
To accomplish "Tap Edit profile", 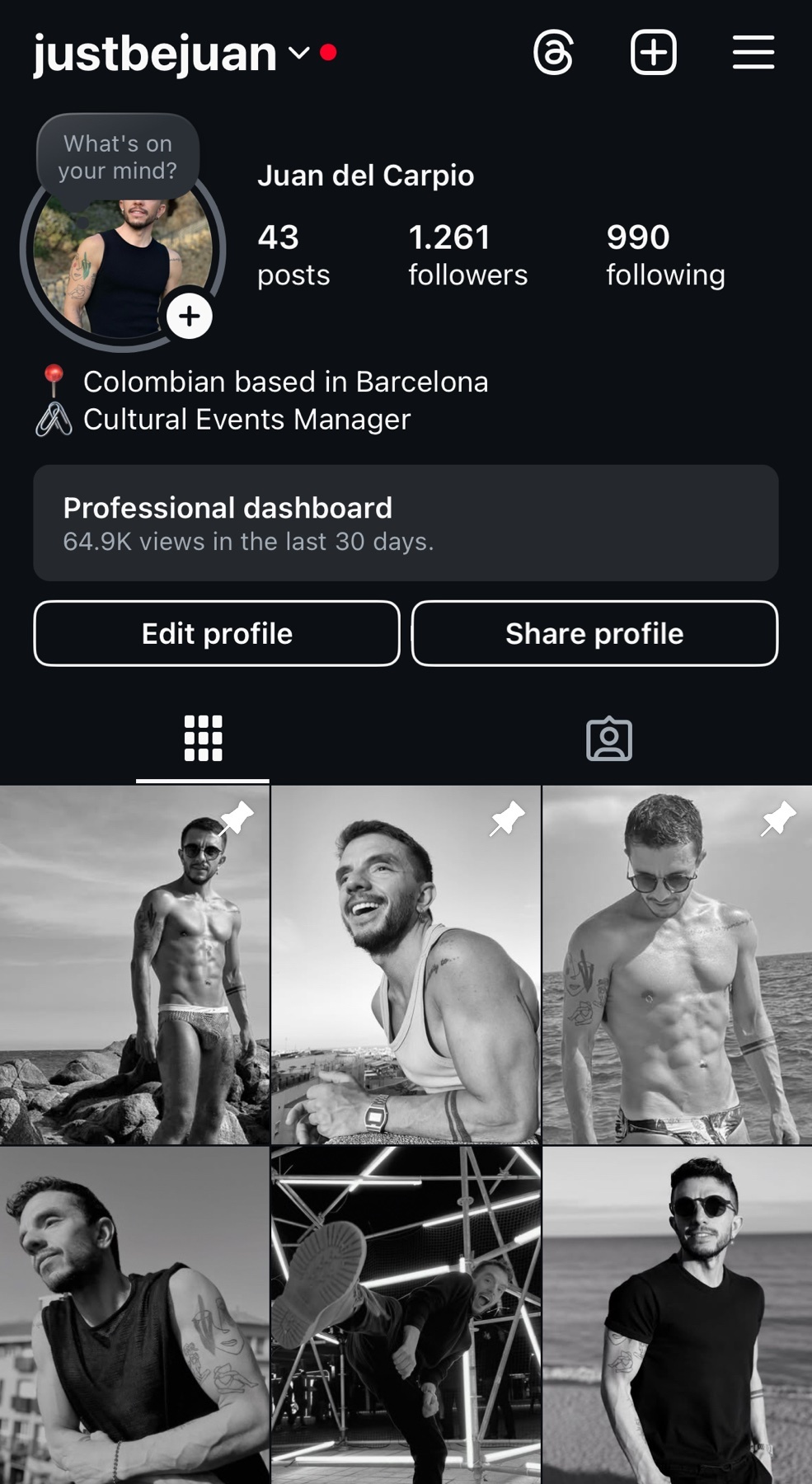I will 217,633.
